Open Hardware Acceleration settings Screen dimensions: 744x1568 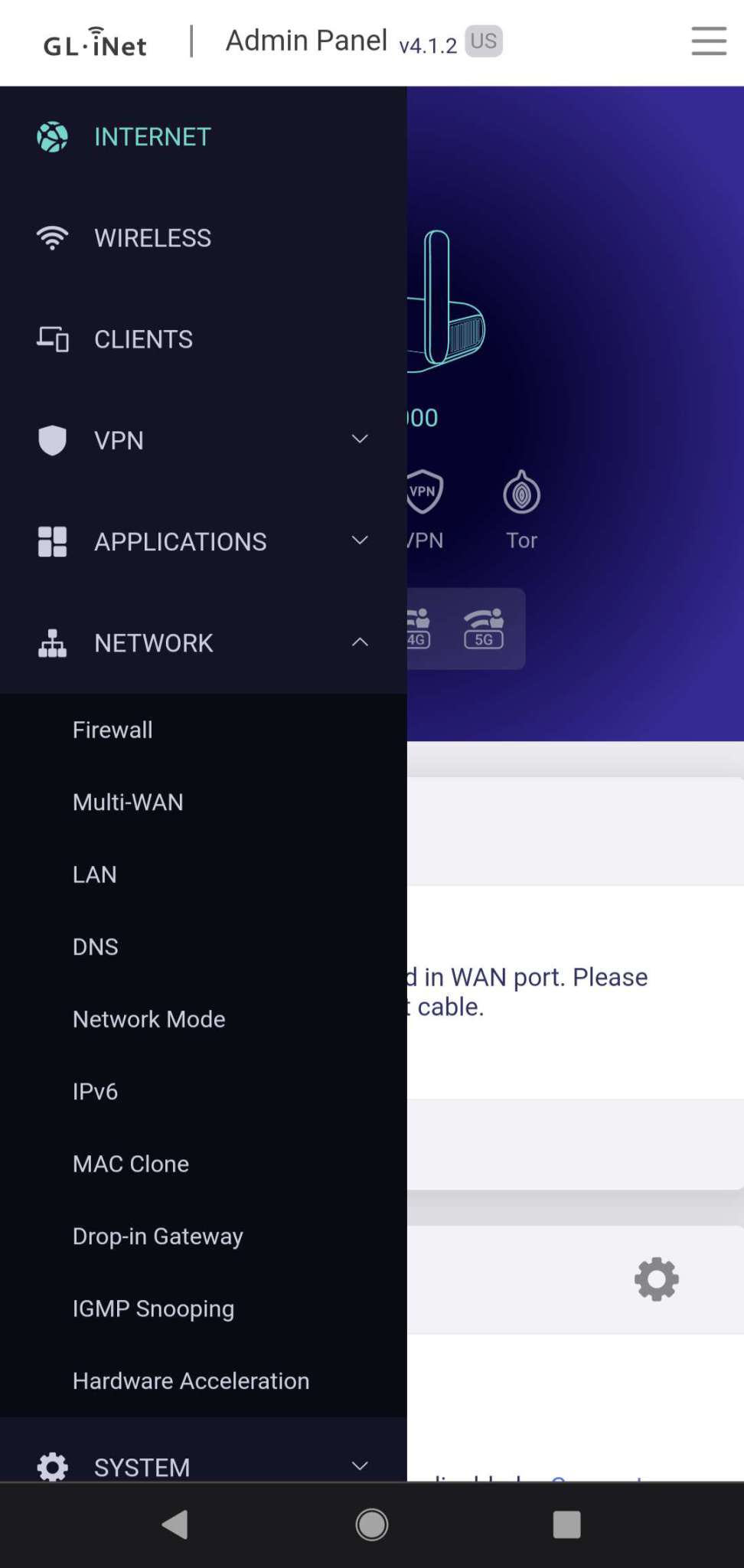(x=191, y=1380)
